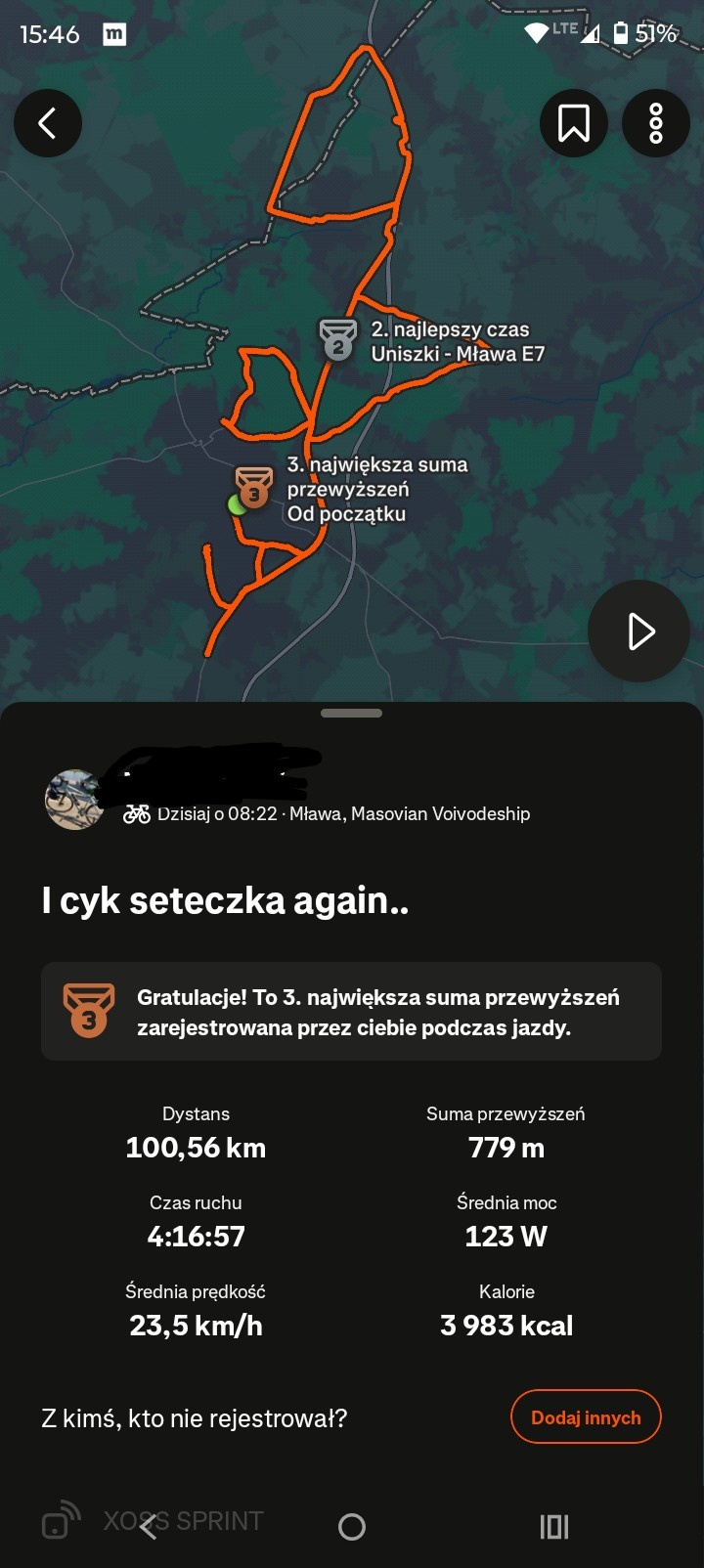Bookmark this activity
The height and width of the screenshot is (1568, 704).
574,123
